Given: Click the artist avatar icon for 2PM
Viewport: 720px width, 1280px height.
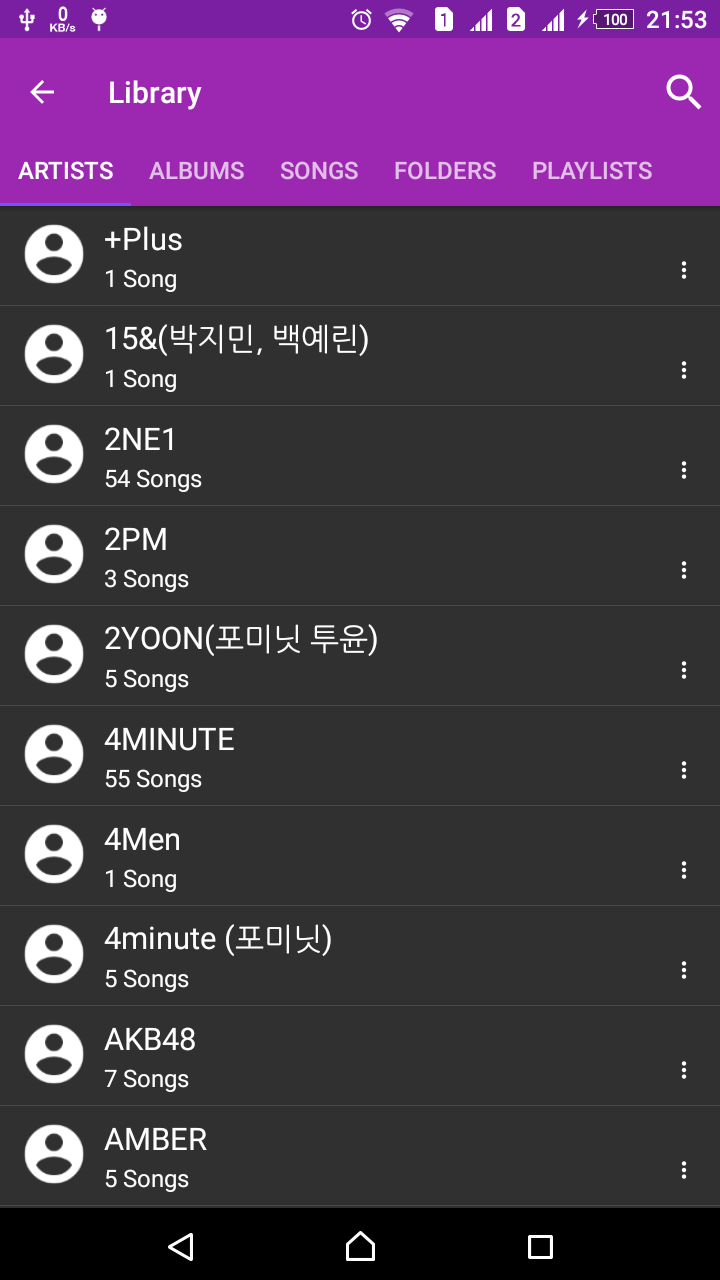Looking at the screenshot, I should [x=54, y=554].
